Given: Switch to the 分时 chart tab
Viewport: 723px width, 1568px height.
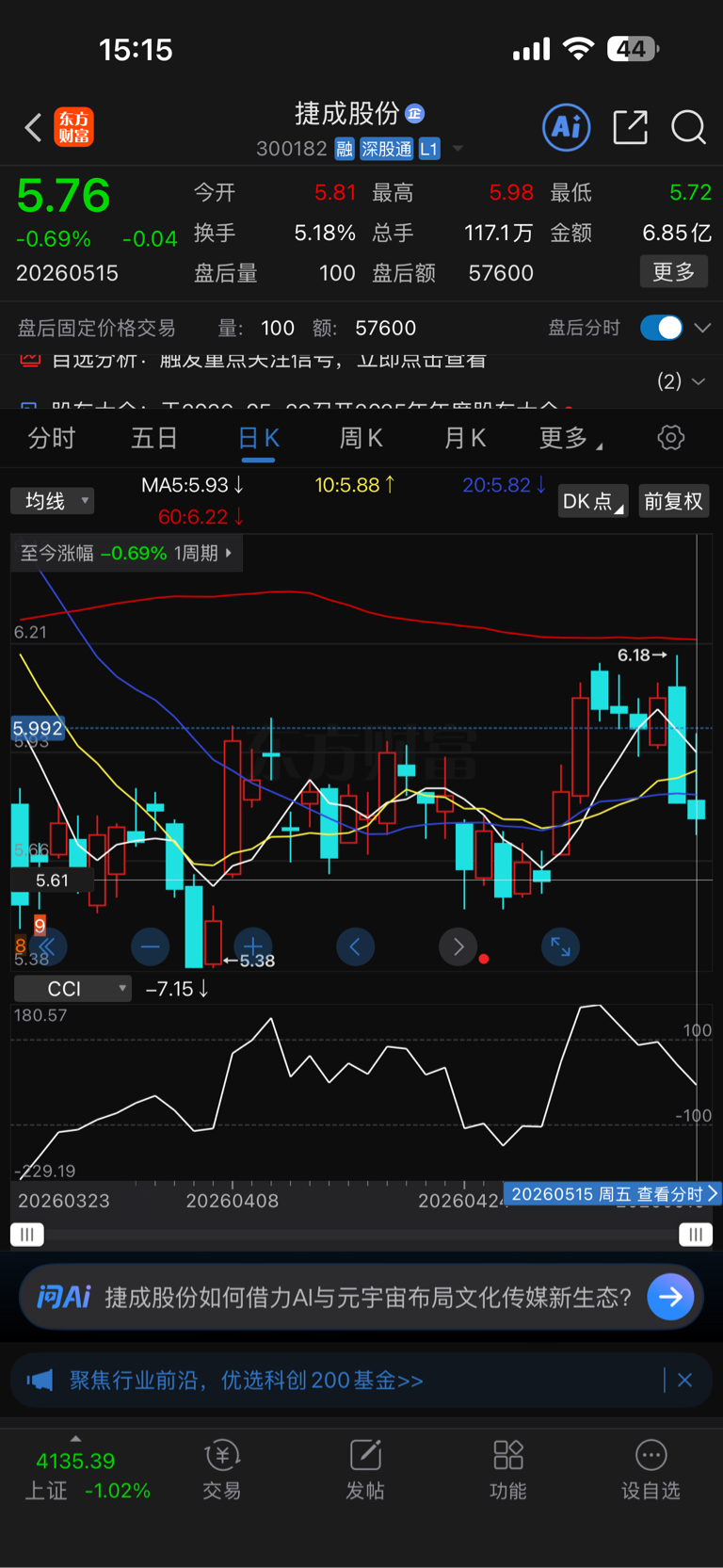Looking at the screenshot, I should 52,438.
